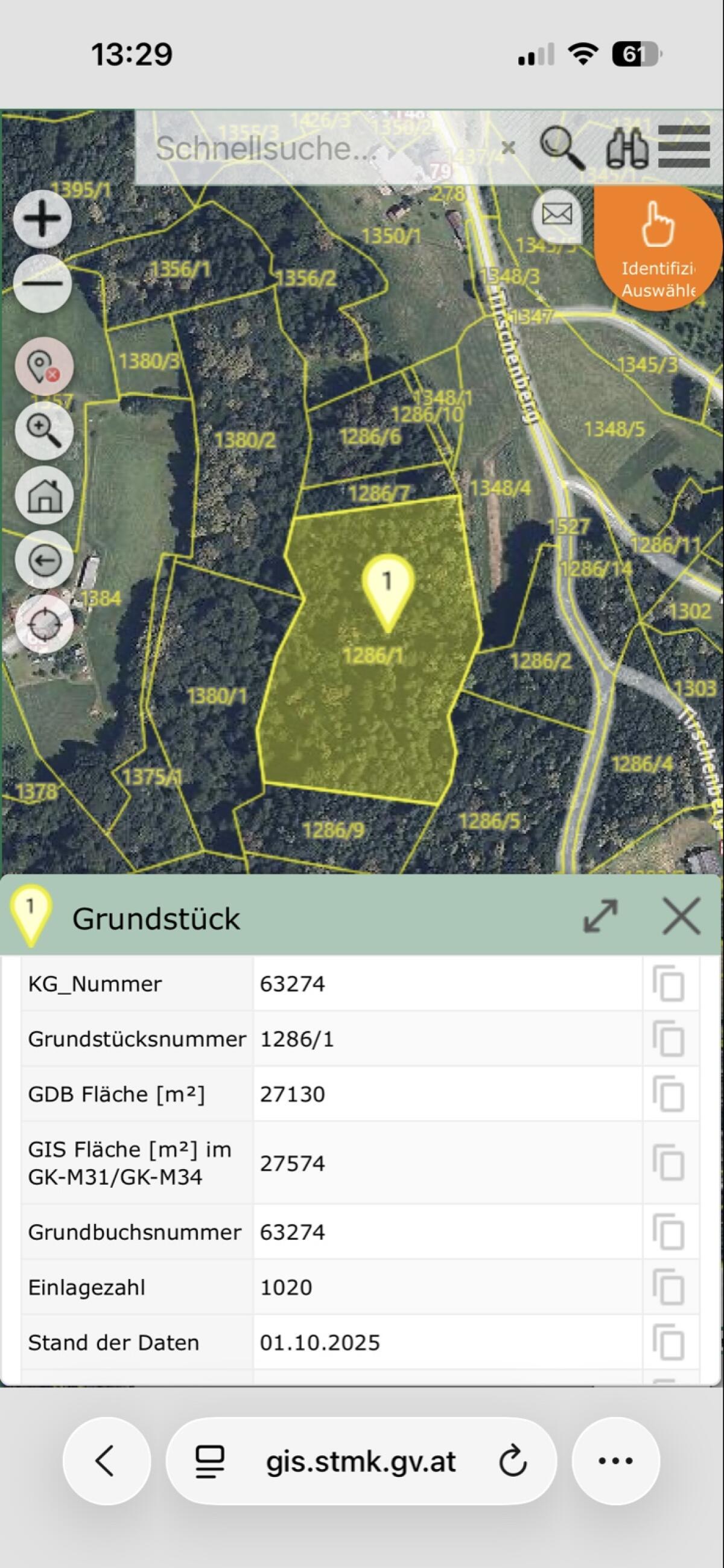Tap the envelope mail icon

pyautogui.click(x=557, y=214)
